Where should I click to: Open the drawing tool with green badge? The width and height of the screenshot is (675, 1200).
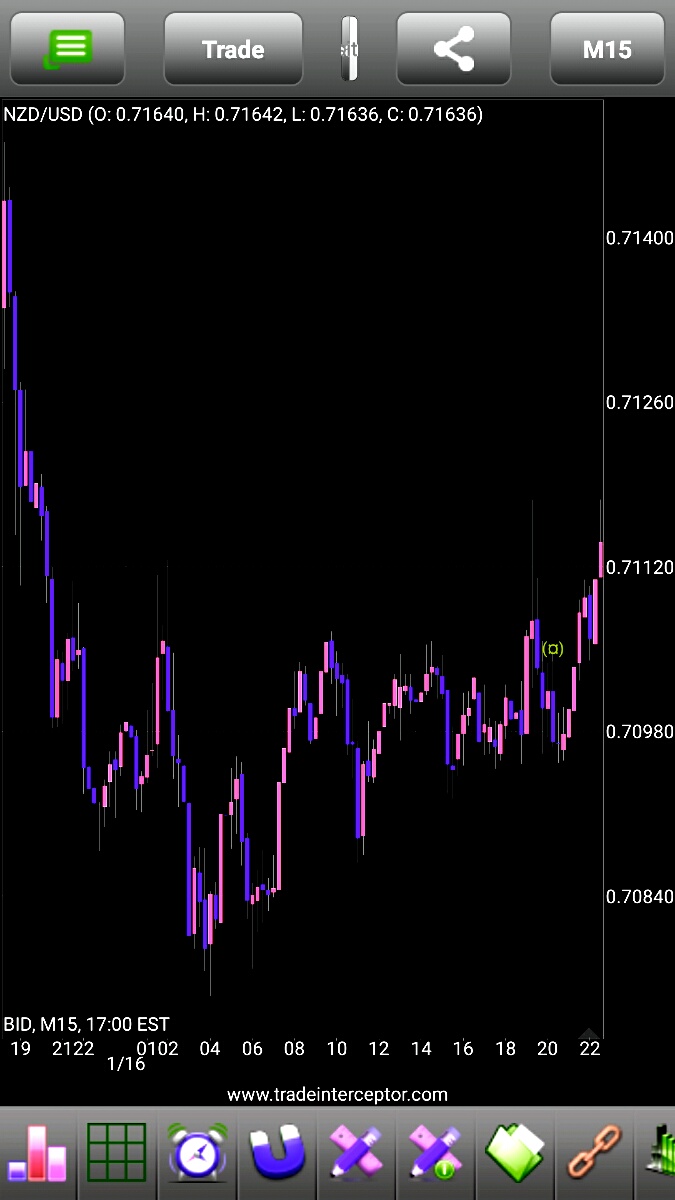(436, 1153)
